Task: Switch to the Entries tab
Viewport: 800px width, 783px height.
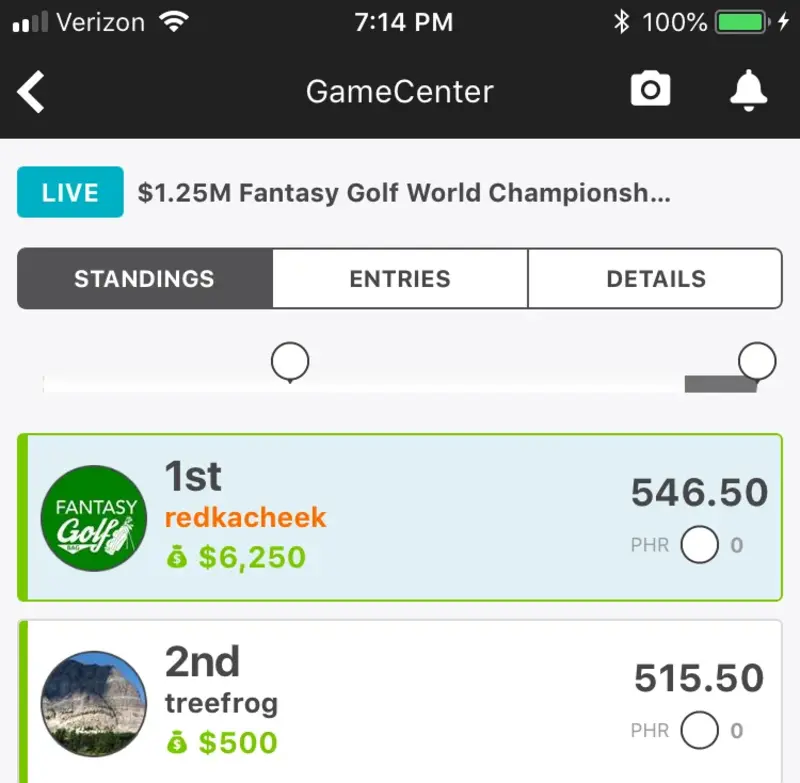Action: [400, 279]
